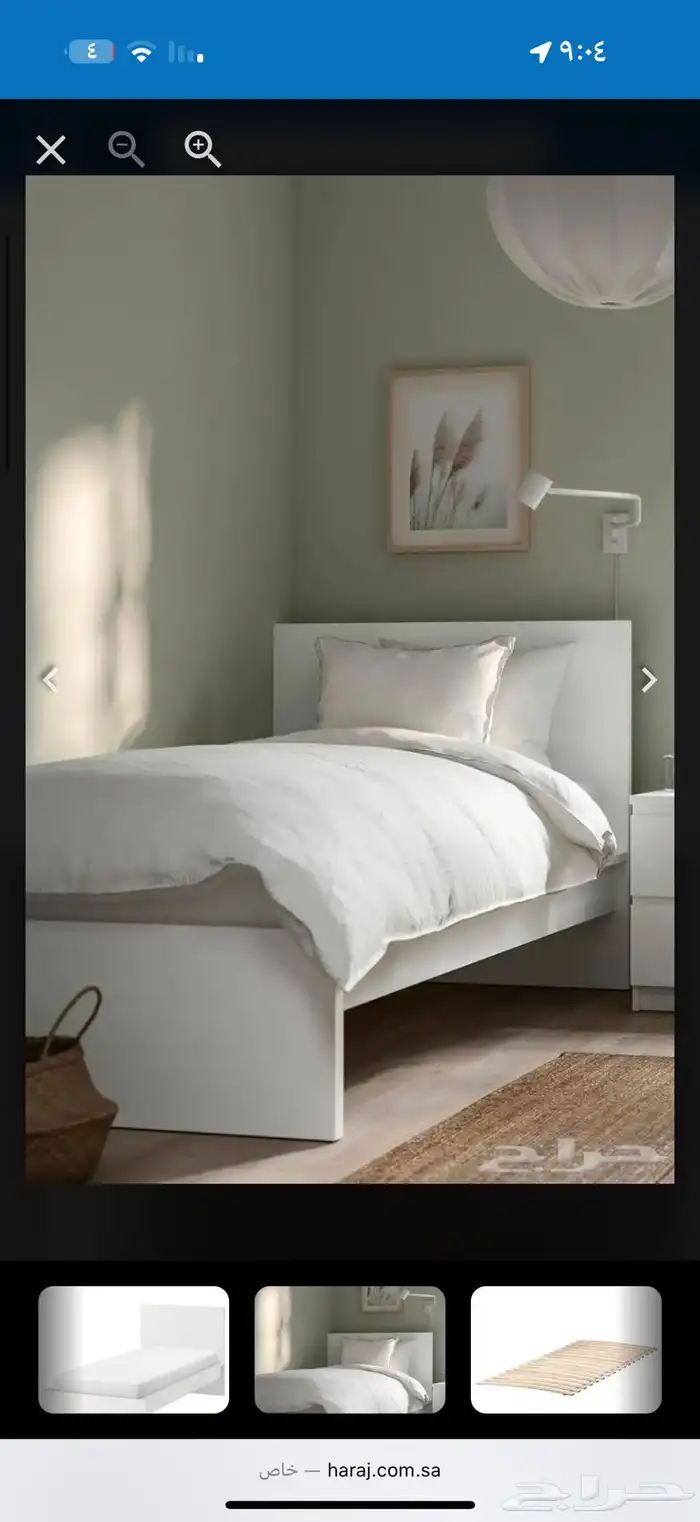The width and height of the screenshot is (700, 1522).
Task: Select the slatted bed base thumbnail
Action: coord(566,1350)
